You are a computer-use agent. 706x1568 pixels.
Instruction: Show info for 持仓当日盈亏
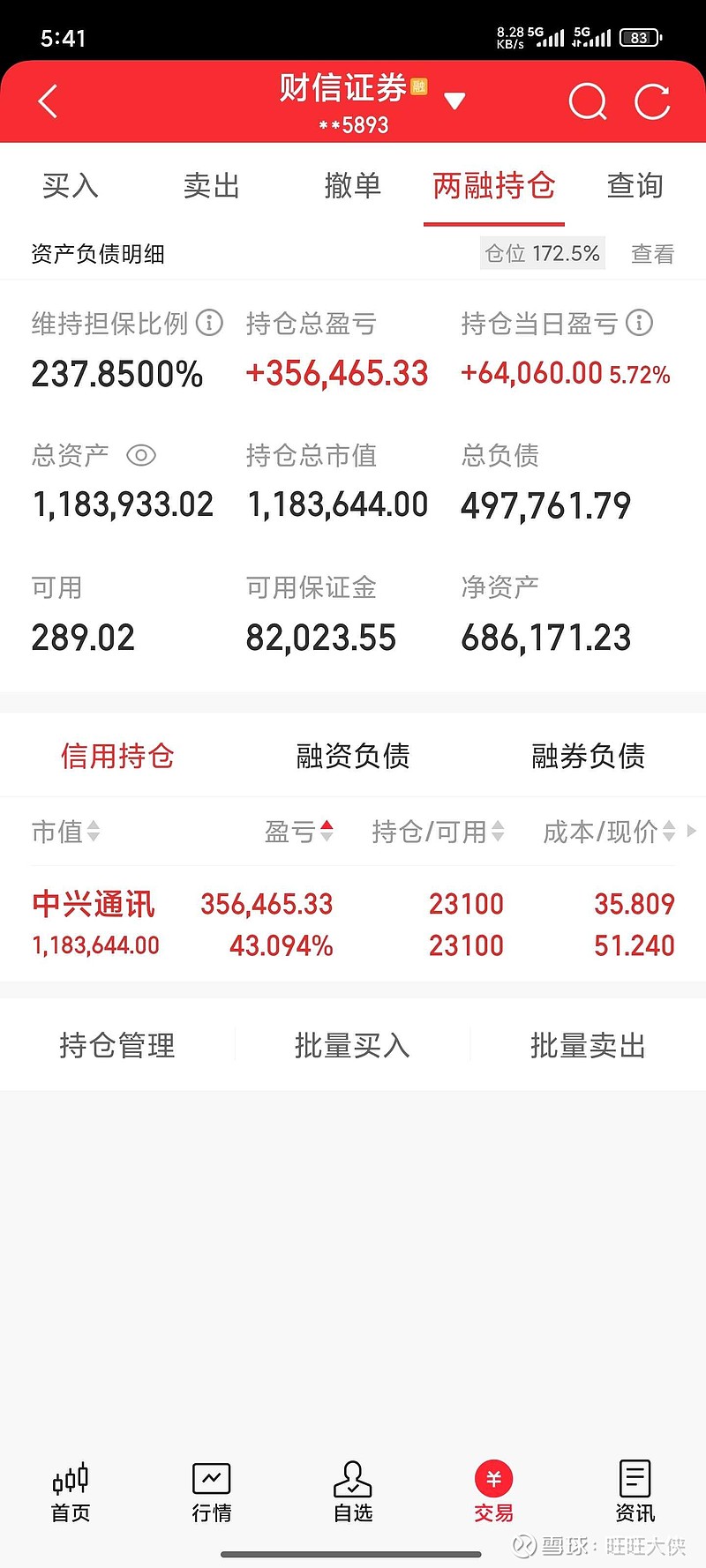coord(638,324)
